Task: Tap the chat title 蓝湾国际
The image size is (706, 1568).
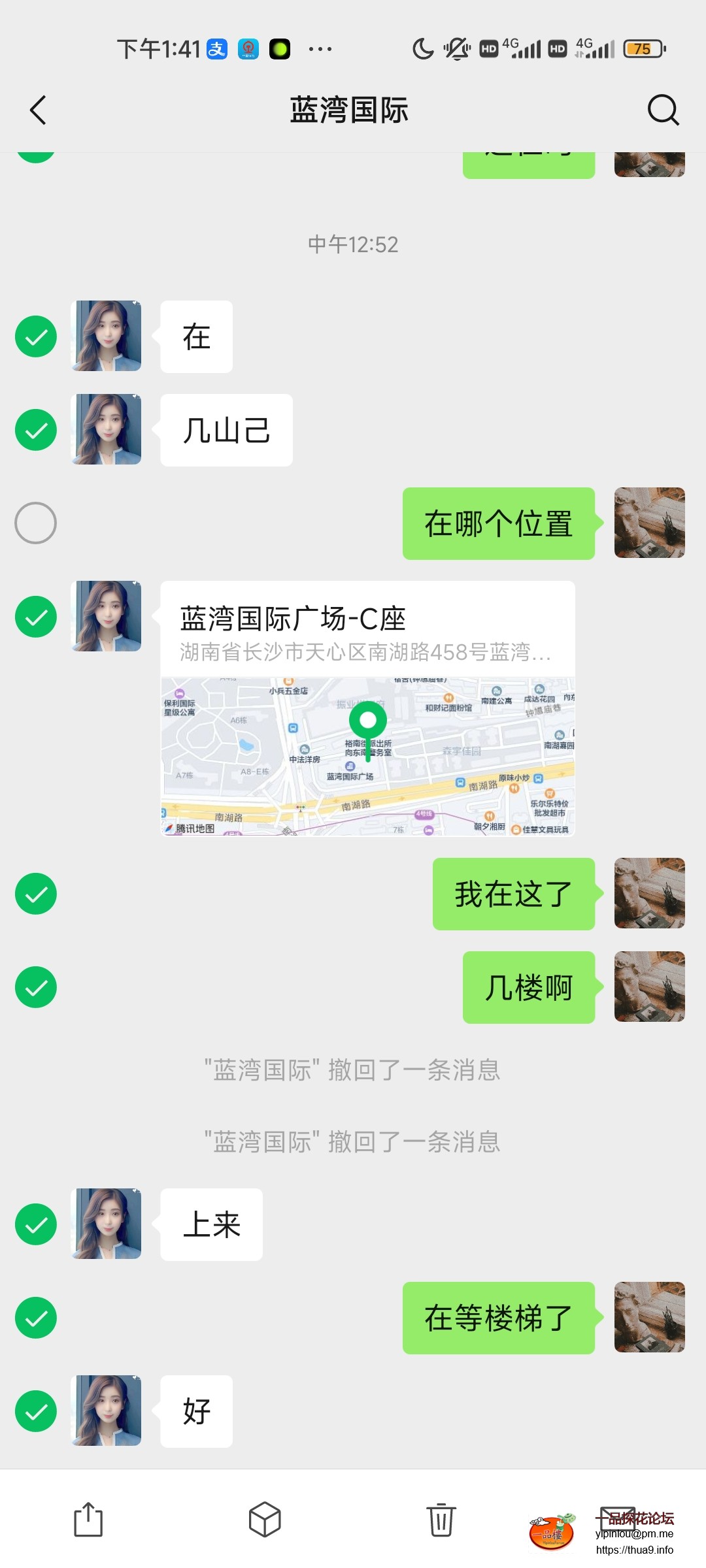Action: [x=350, y=110]
